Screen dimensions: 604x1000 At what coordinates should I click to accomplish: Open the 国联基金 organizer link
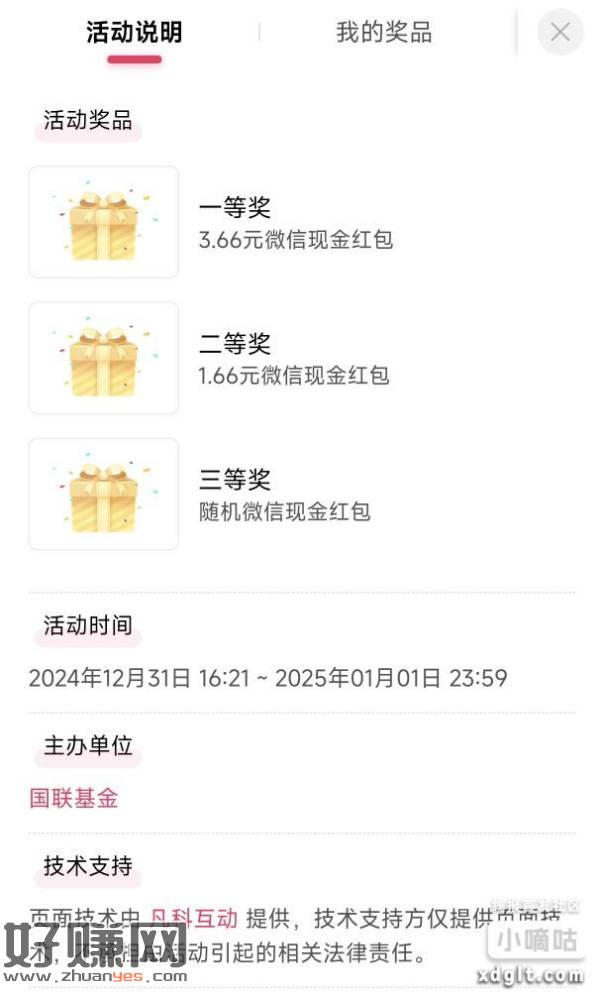coord(74,798)
